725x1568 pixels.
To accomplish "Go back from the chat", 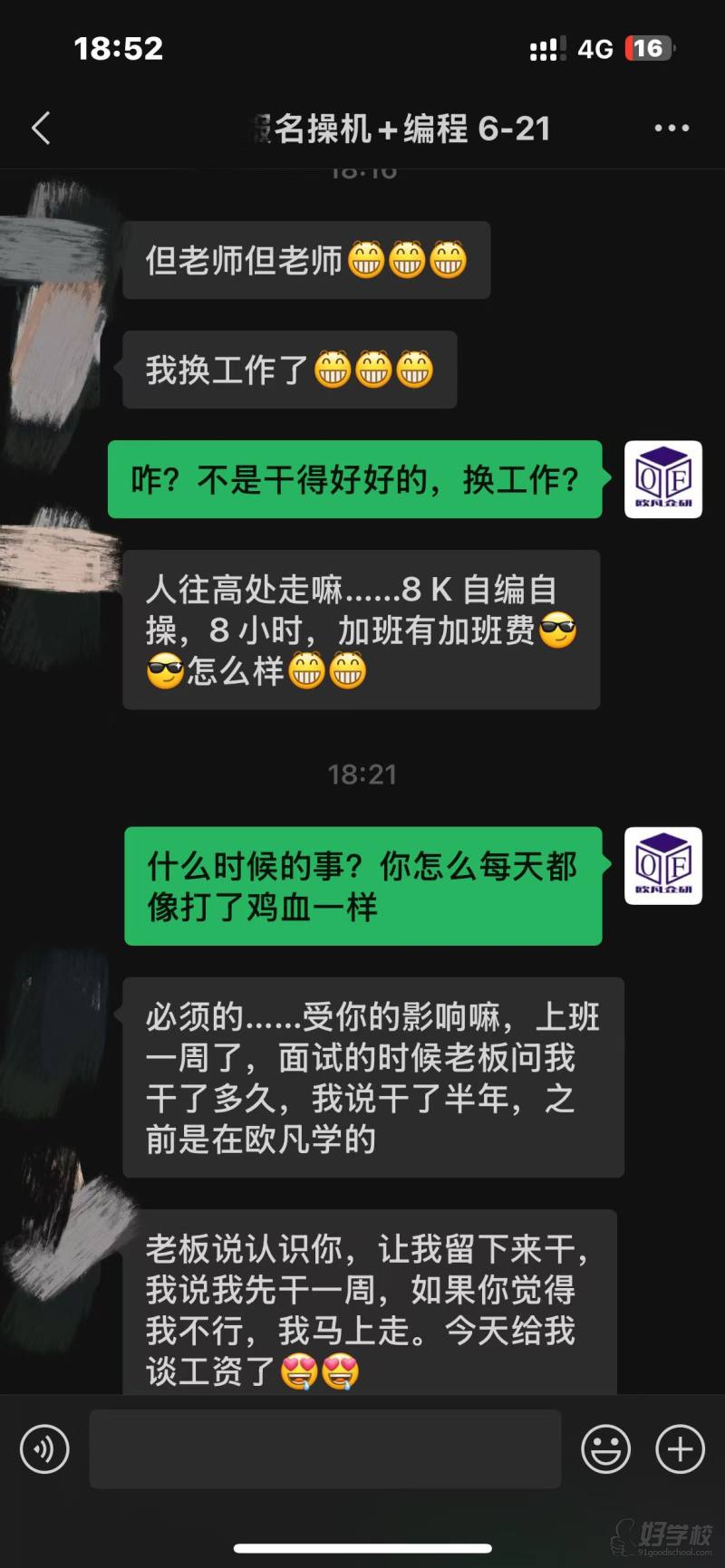I will [41, 129].
